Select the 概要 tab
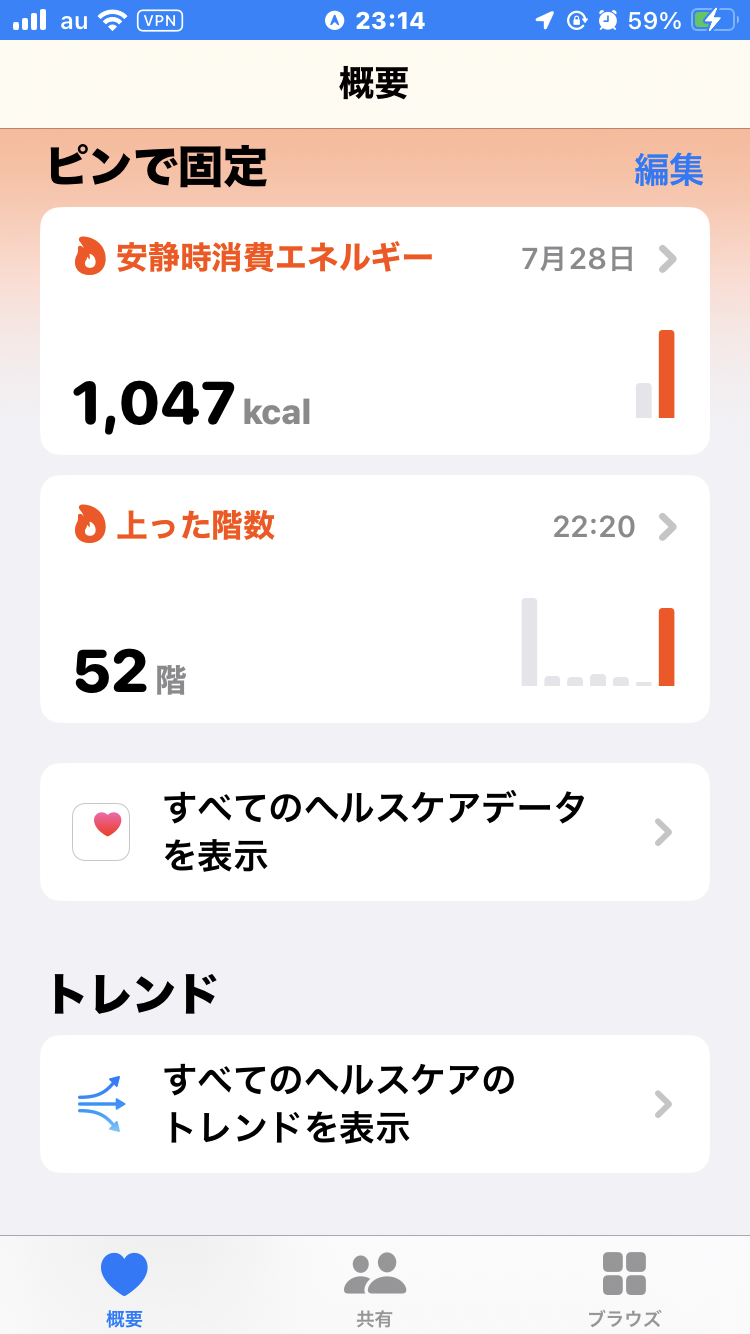750x1334 pixels. (x=124, y=1286)
